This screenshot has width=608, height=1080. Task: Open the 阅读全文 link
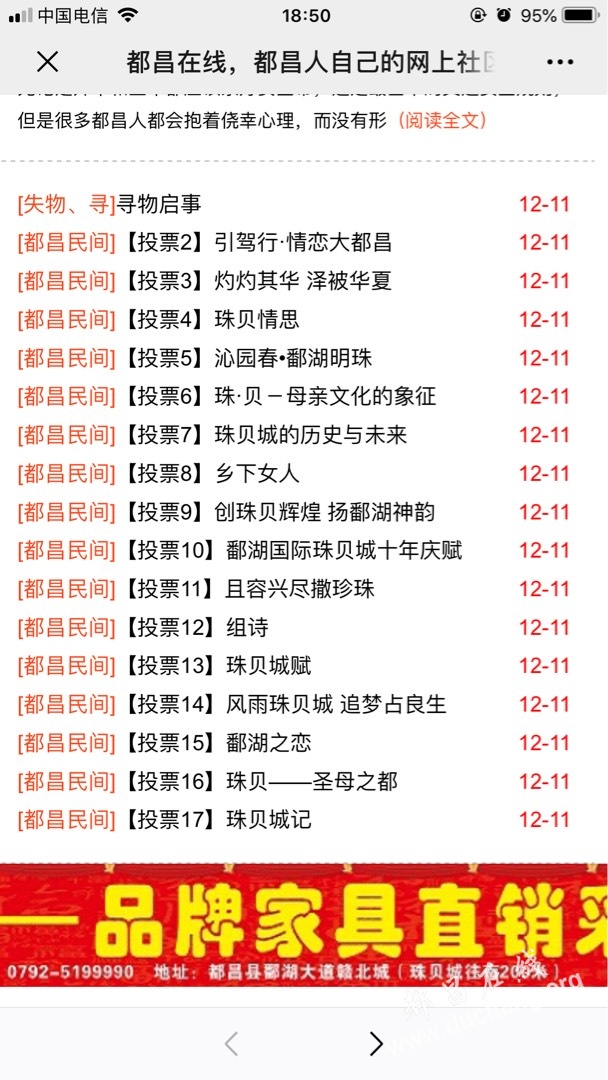(x=442, y=121)
